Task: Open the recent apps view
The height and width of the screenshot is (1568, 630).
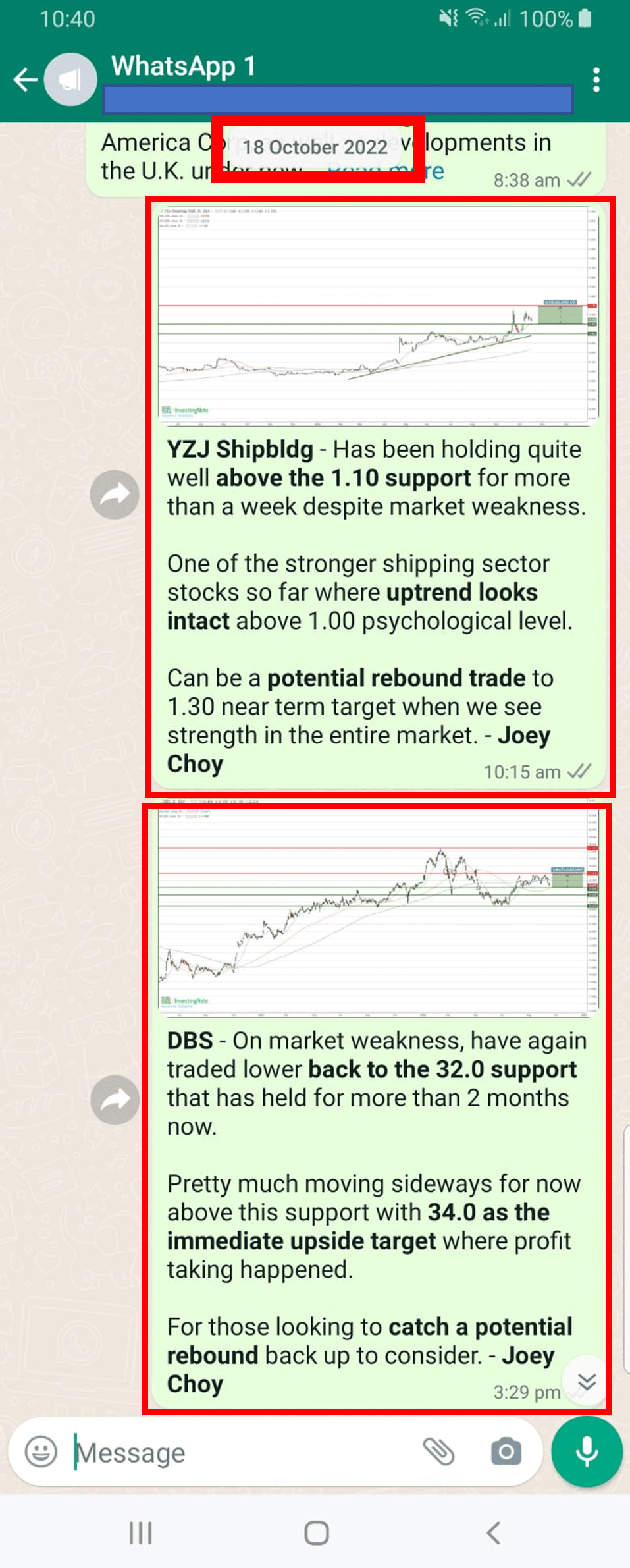Action: [x=140, y=1532]
